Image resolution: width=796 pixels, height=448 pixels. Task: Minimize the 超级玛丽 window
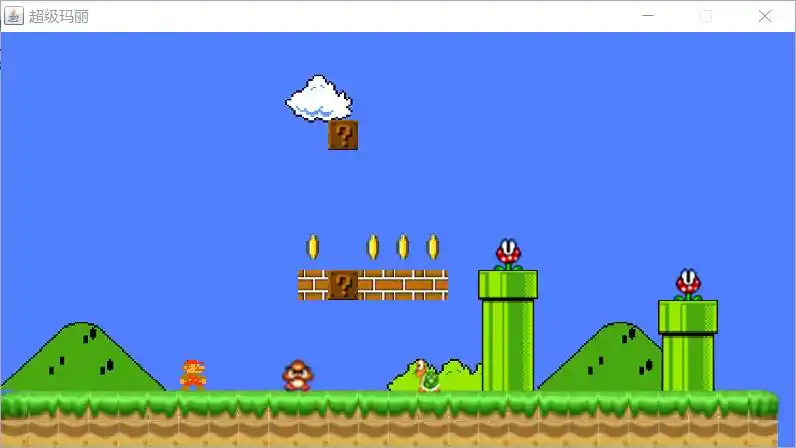[x=648, y=16]
